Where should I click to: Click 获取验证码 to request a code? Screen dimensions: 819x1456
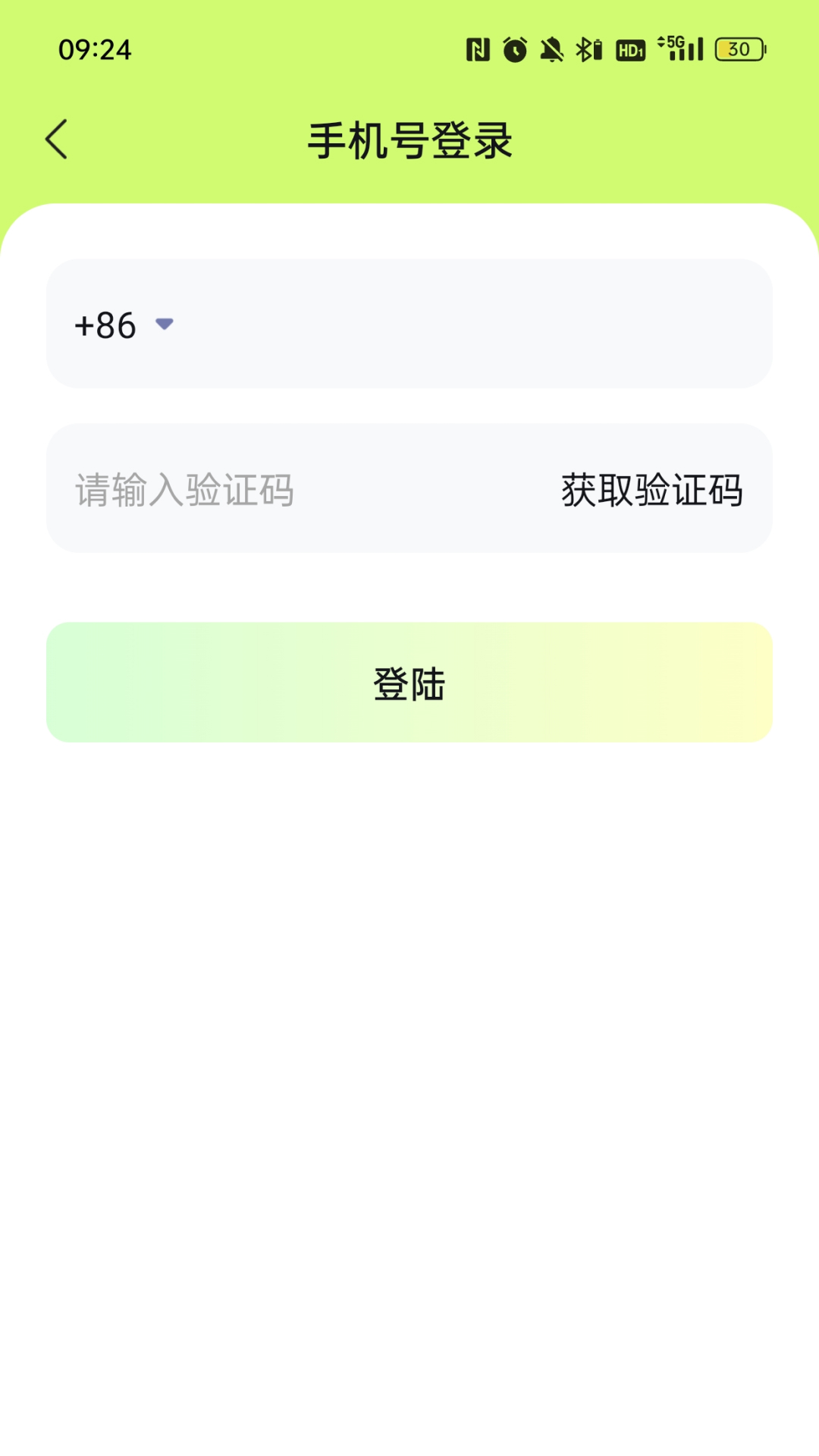[x=651, y=489]
